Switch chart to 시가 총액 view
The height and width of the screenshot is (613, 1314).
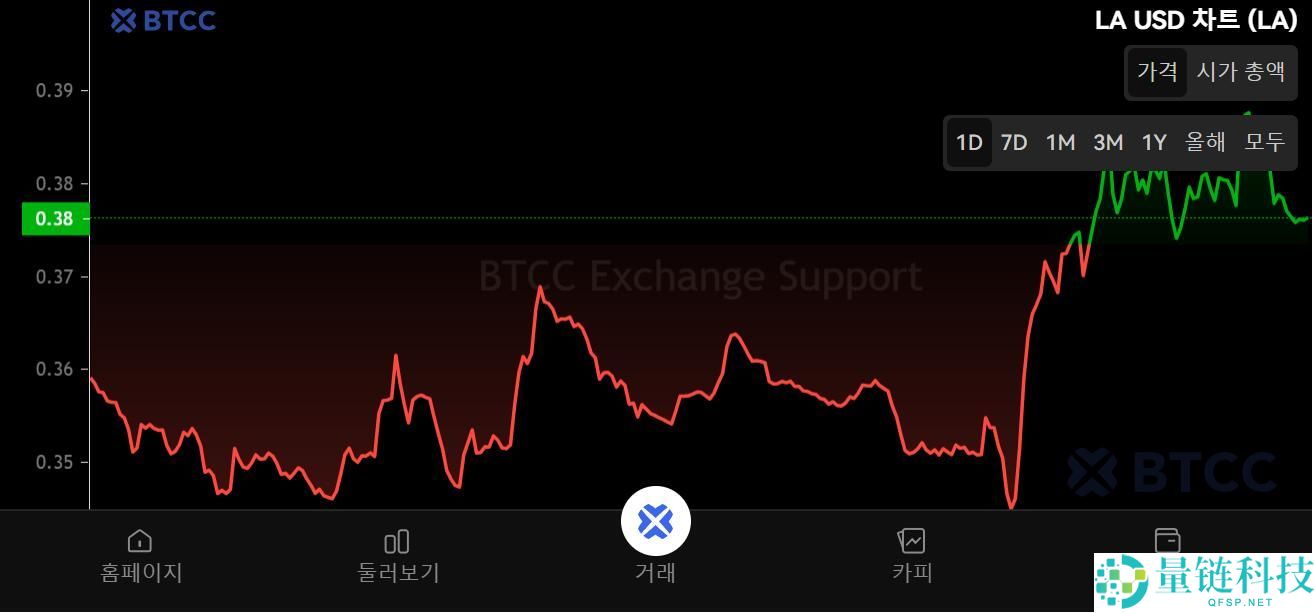coord(1241,72)
